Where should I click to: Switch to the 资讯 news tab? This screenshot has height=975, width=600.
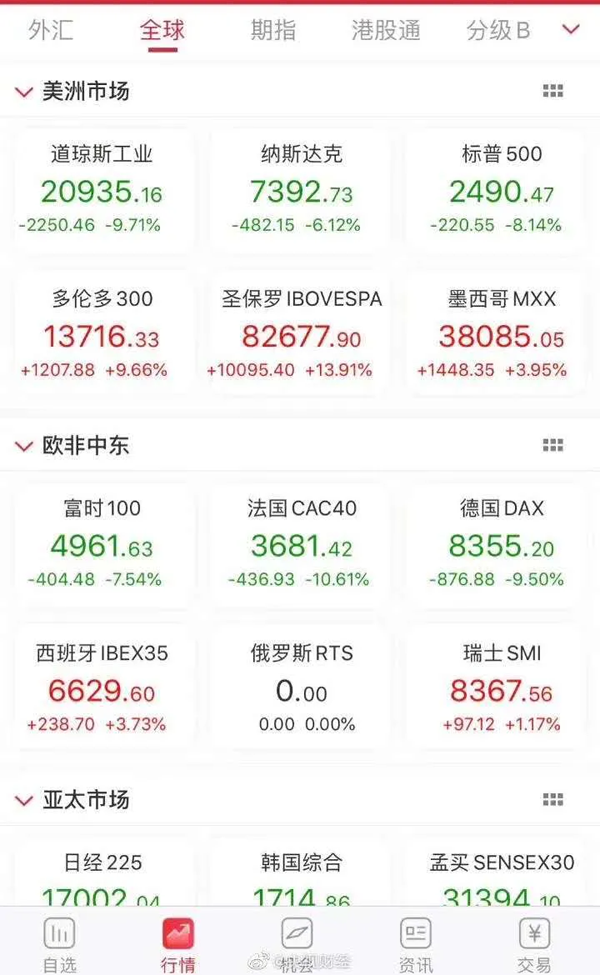415,944
